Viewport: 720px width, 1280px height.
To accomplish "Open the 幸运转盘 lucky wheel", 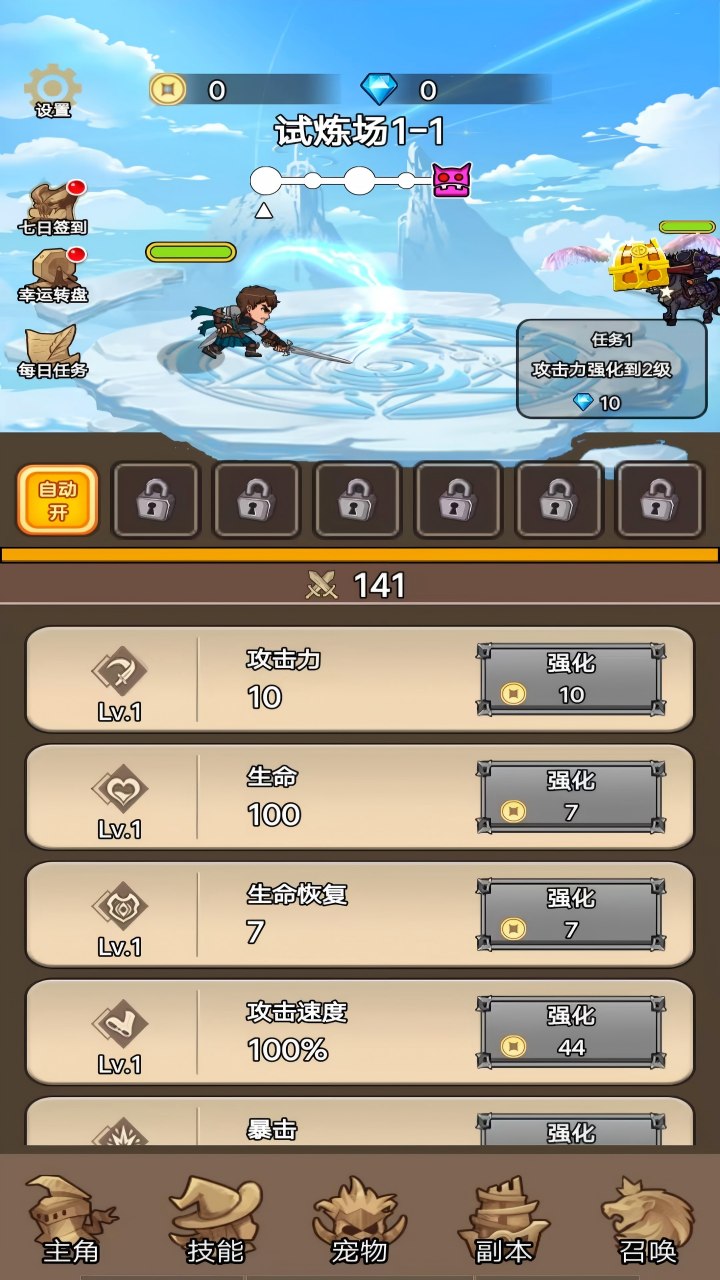I will [54, 275].
